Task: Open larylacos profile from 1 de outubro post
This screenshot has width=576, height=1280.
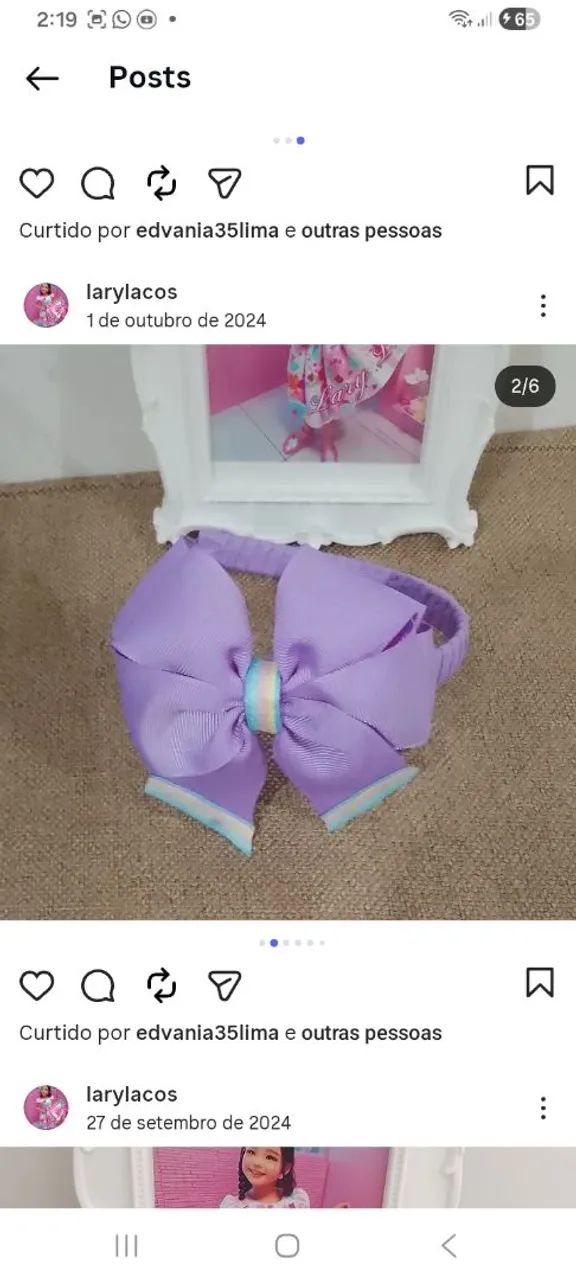Action: [132, 292]
